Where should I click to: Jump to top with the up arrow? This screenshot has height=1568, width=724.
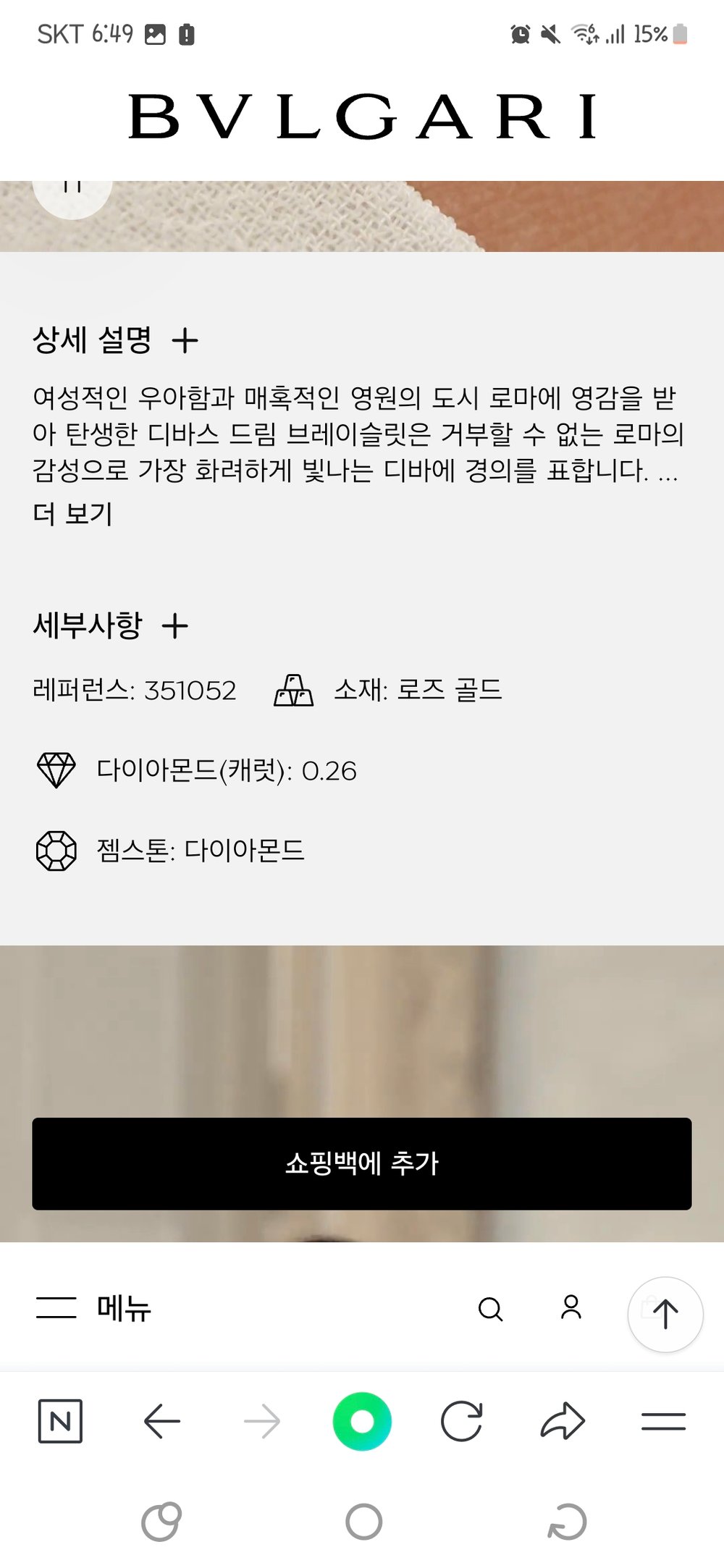tap(665, 1314)
